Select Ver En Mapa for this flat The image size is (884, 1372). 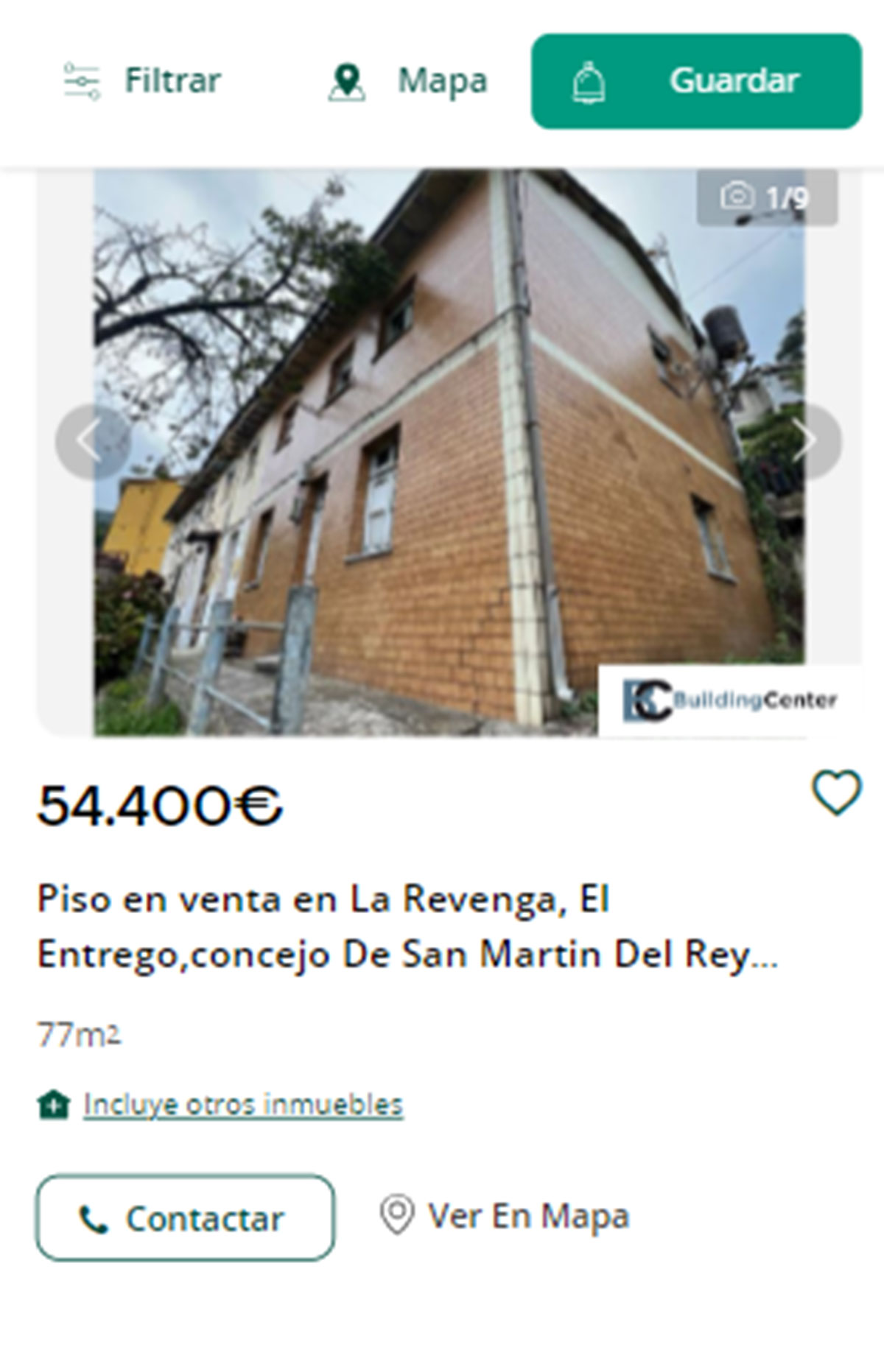tap(505, 1217)
